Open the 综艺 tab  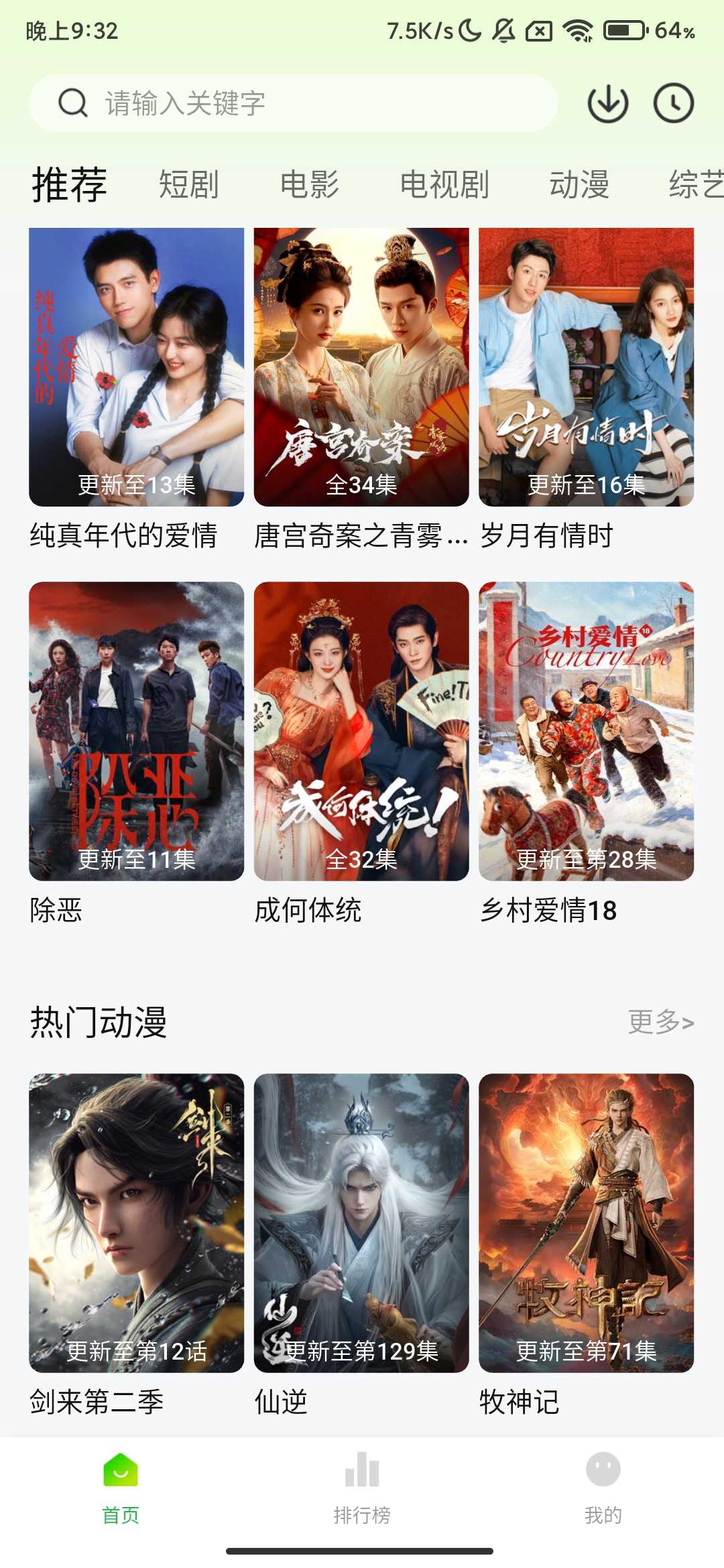[x=695, y=186]
